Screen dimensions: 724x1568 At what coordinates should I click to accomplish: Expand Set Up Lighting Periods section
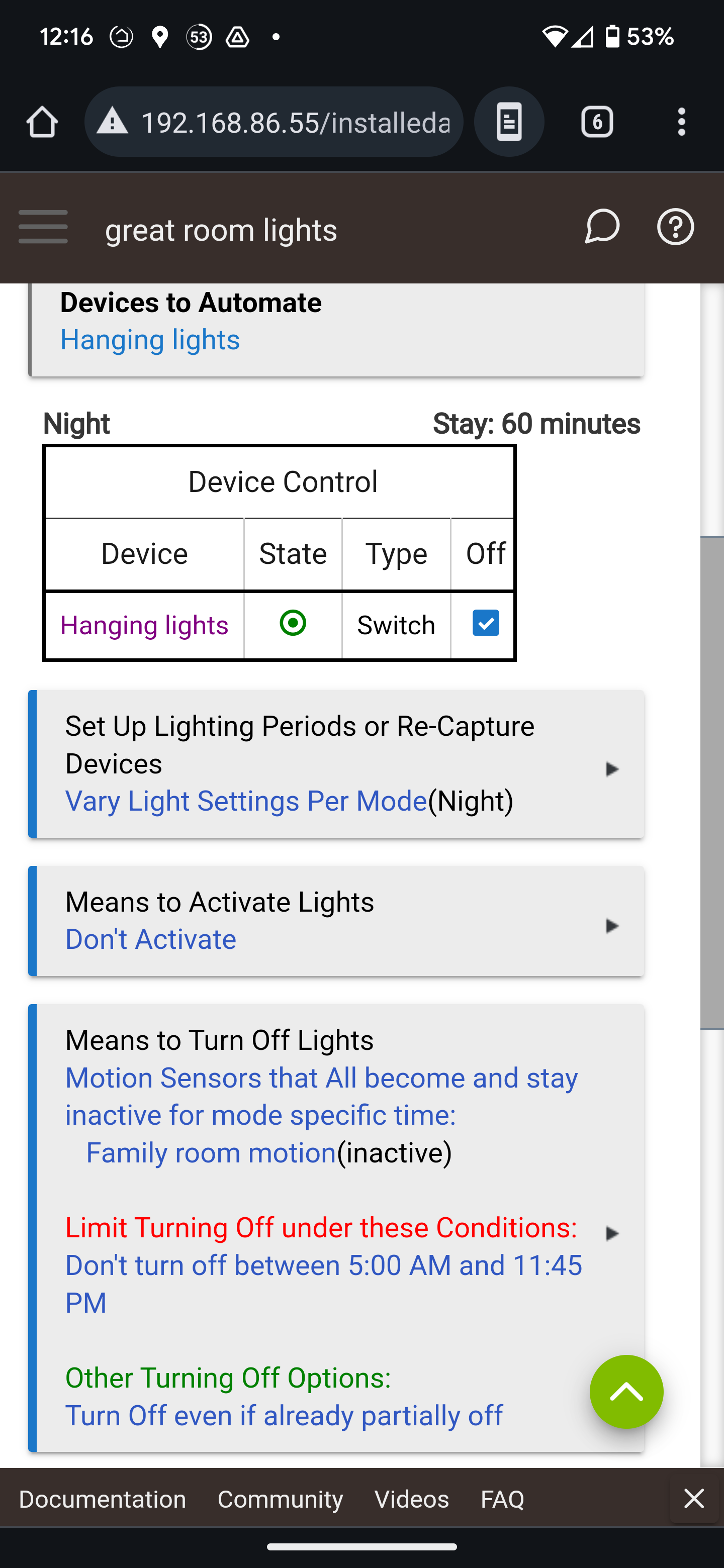[336, 764]
